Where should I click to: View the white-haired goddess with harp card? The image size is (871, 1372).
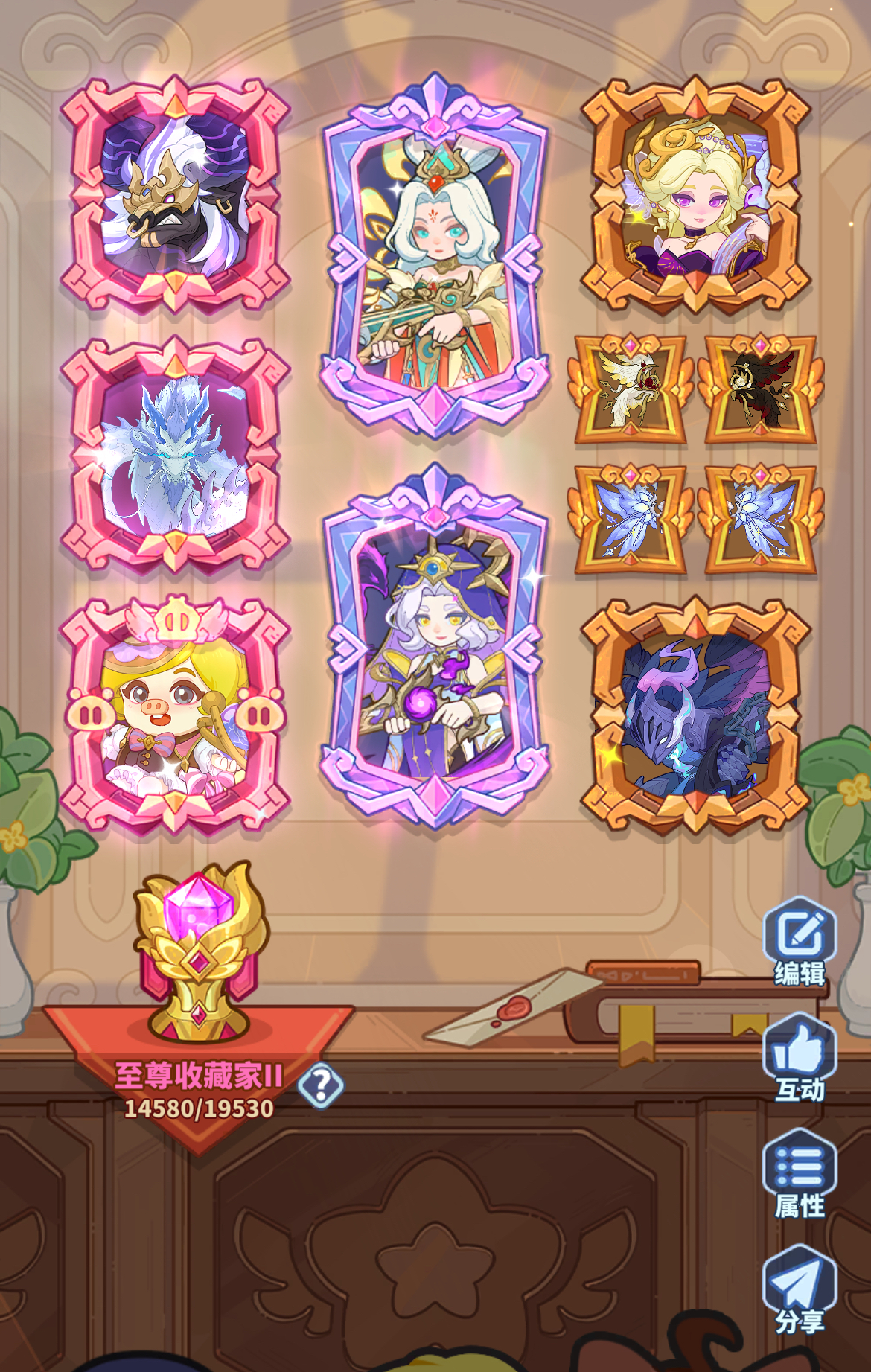[435, 255]
